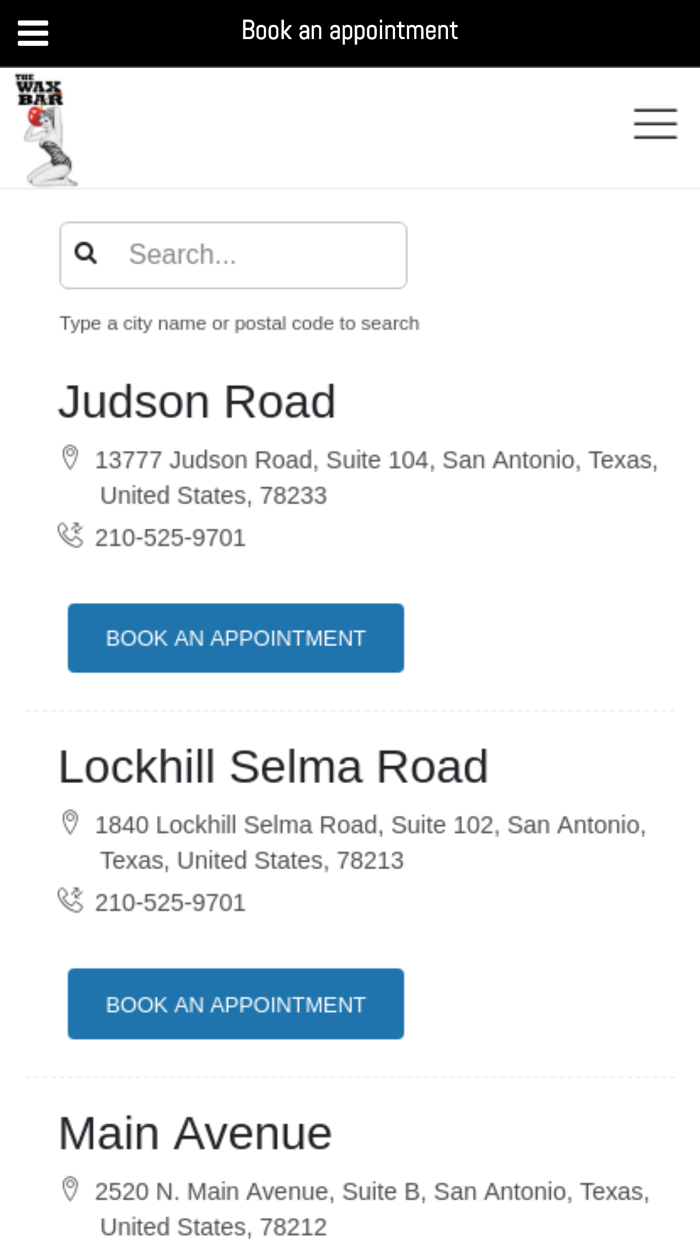Book an appointment at Lockhill Selma Road
The width and height of the screenshot is (700, 1244).
tap(236, 1004)
